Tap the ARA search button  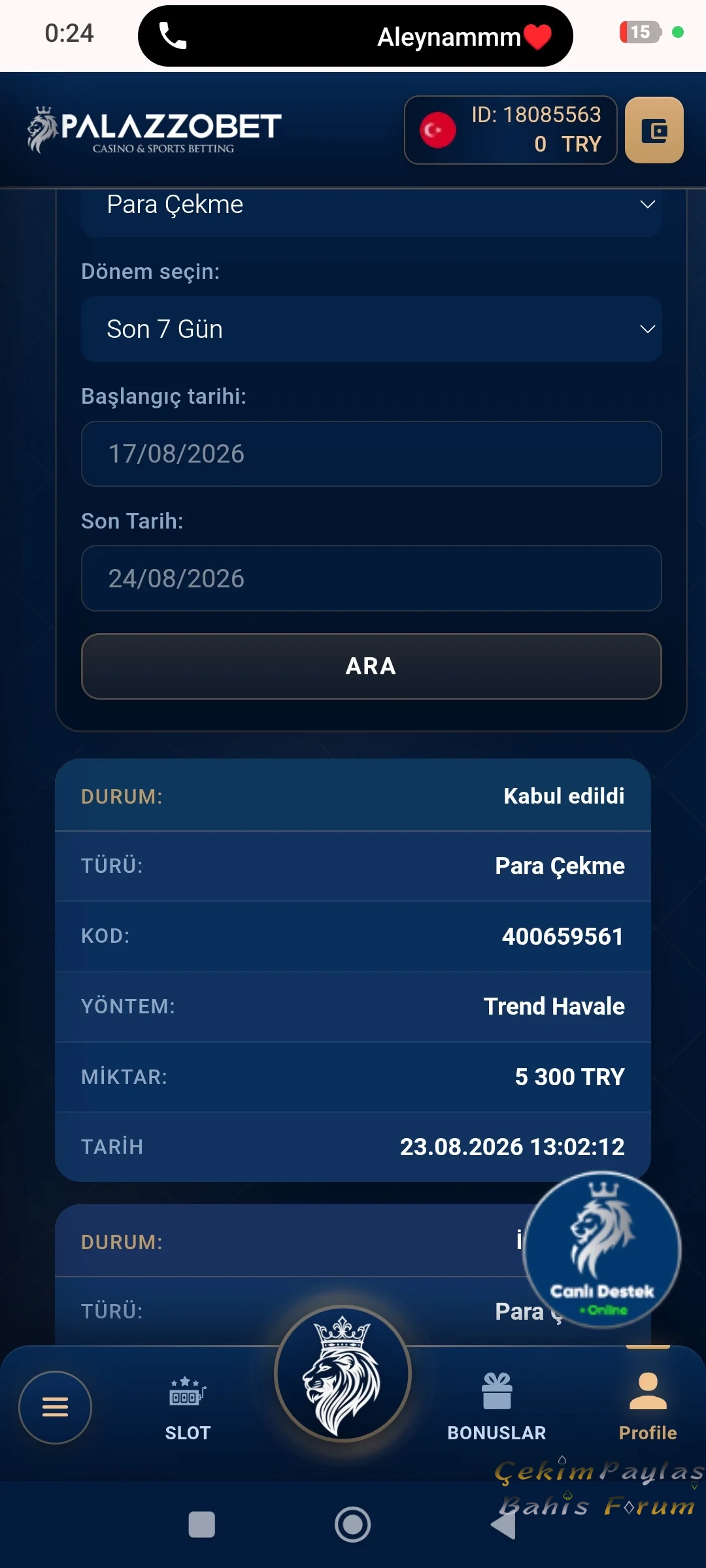[371, 666]
